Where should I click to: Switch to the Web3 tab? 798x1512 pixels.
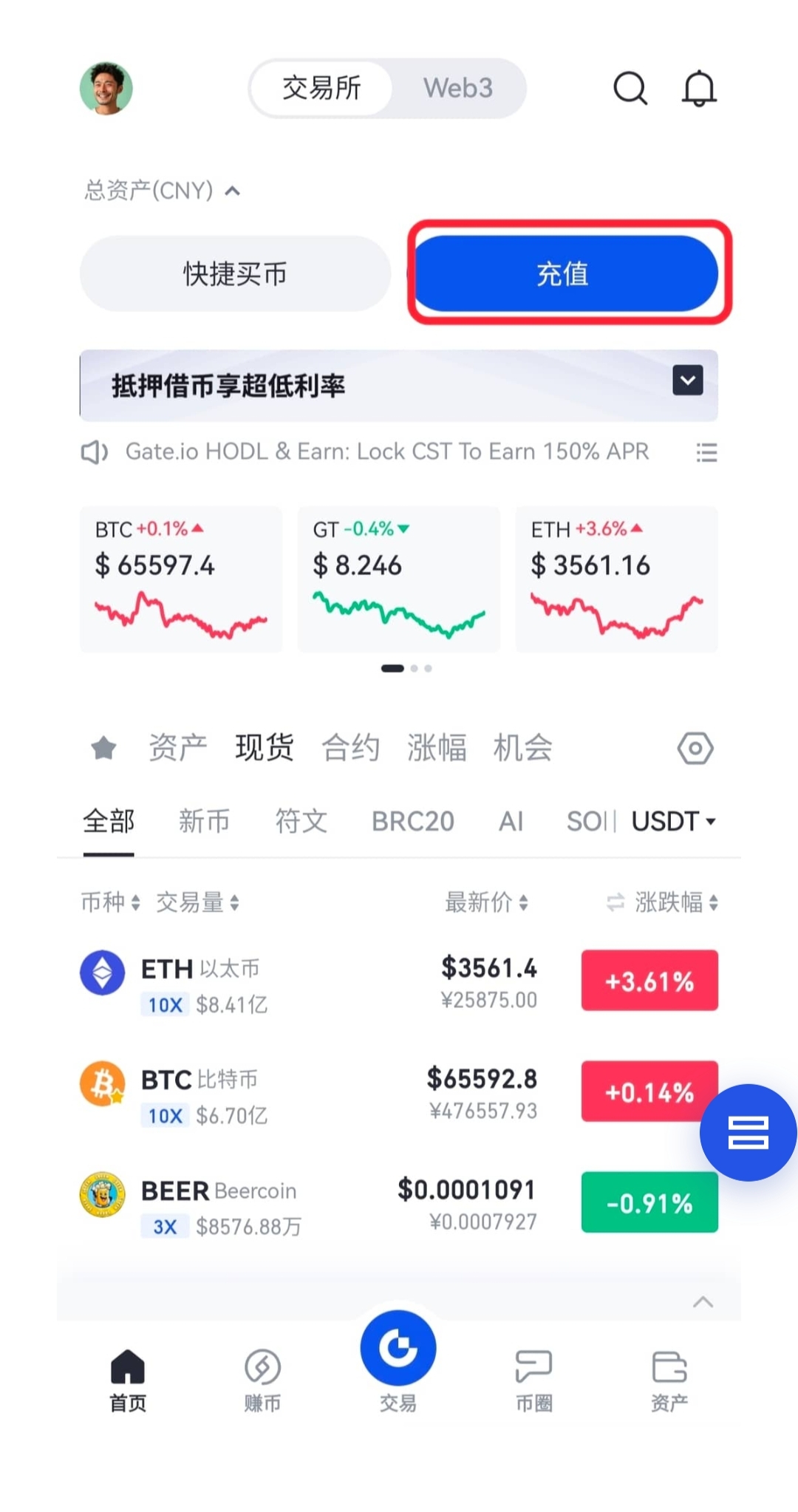[457, 89]
